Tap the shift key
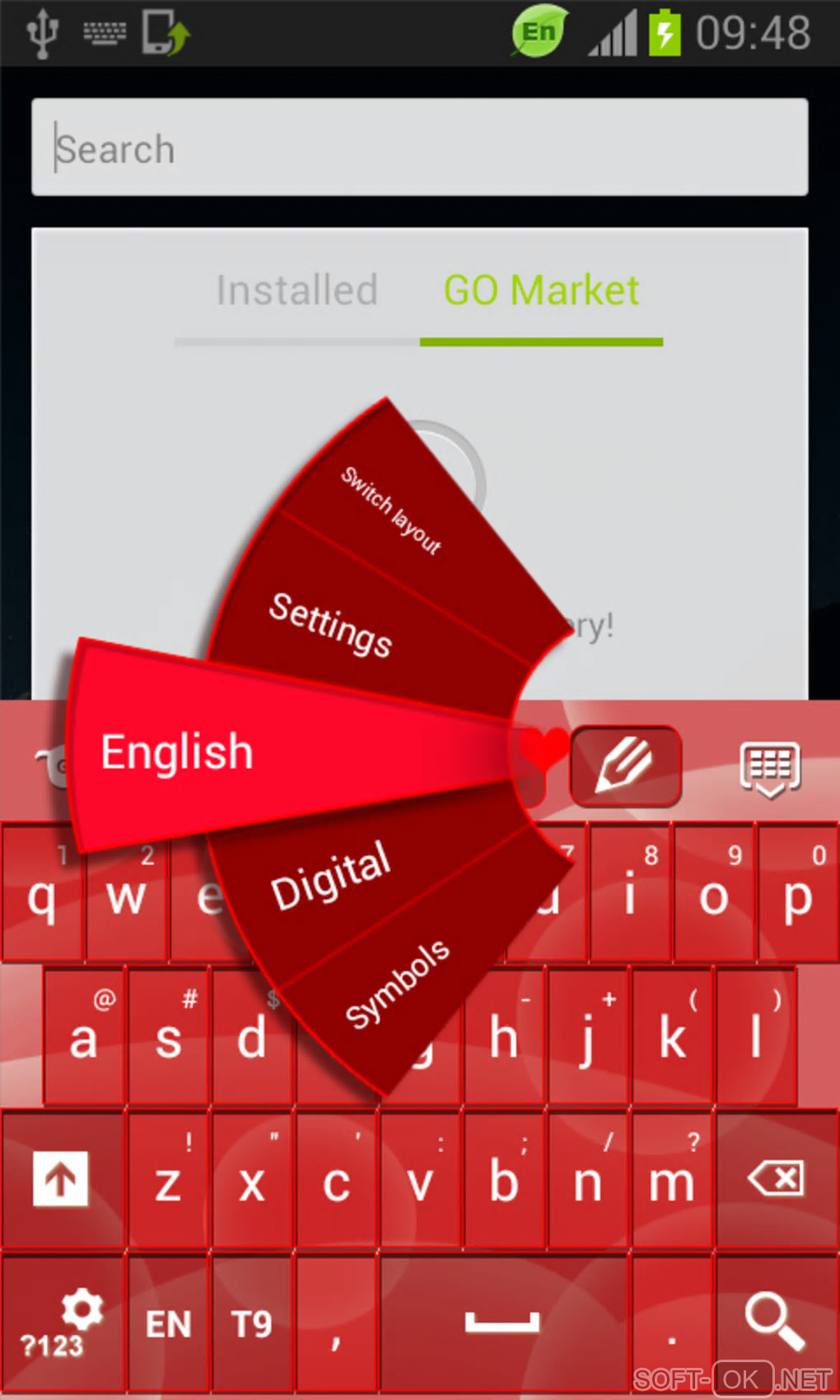The image size is (840, 1400). click(x=62, y=1179)
